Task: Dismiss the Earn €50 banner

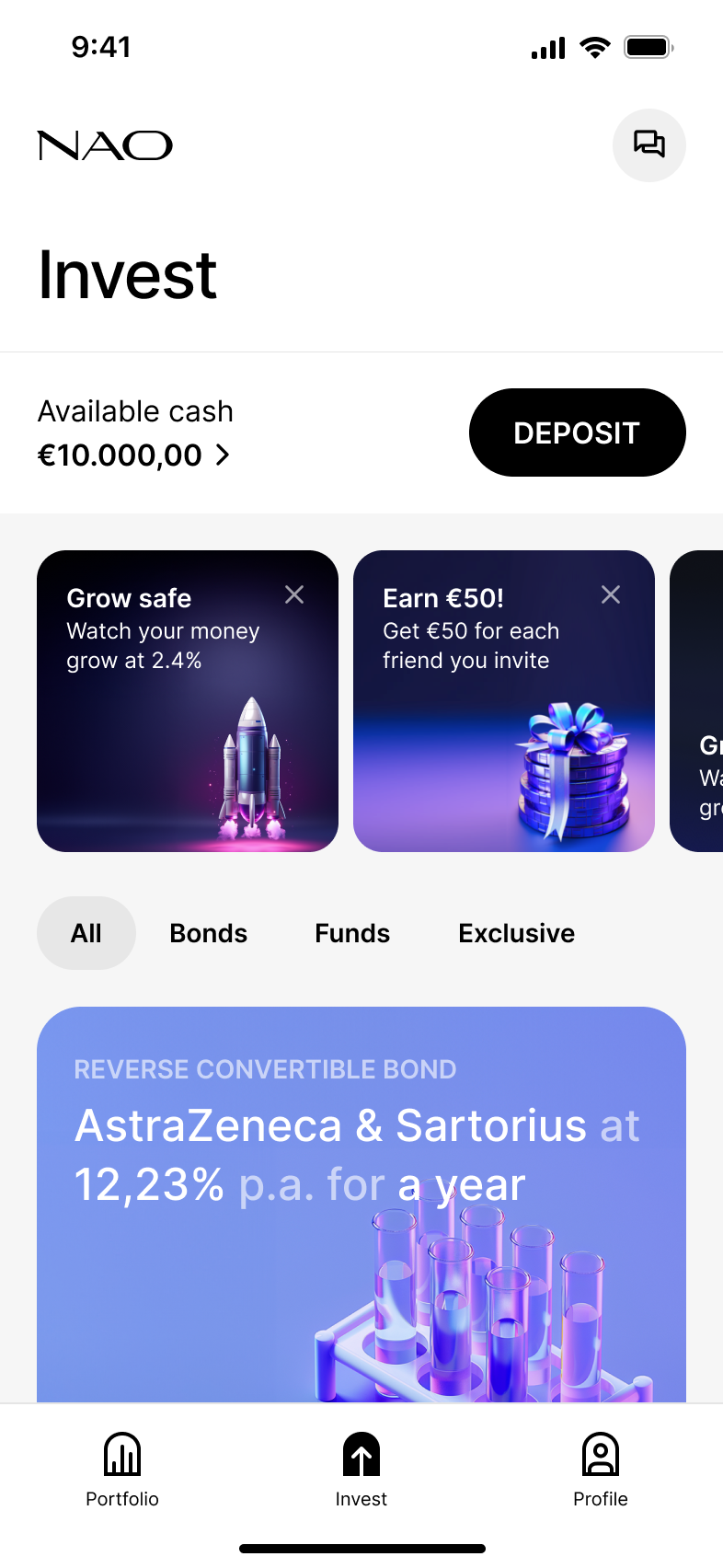Action: 611,594
